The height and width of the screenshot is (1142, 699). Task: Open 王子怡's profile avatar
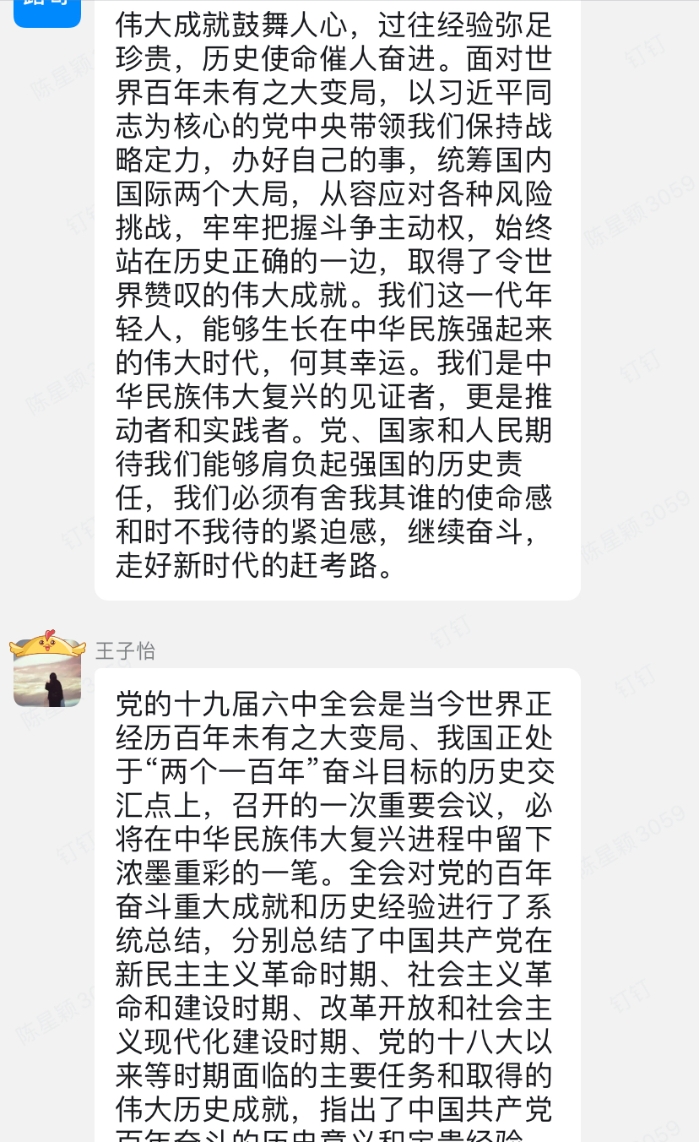click(47, 669)
